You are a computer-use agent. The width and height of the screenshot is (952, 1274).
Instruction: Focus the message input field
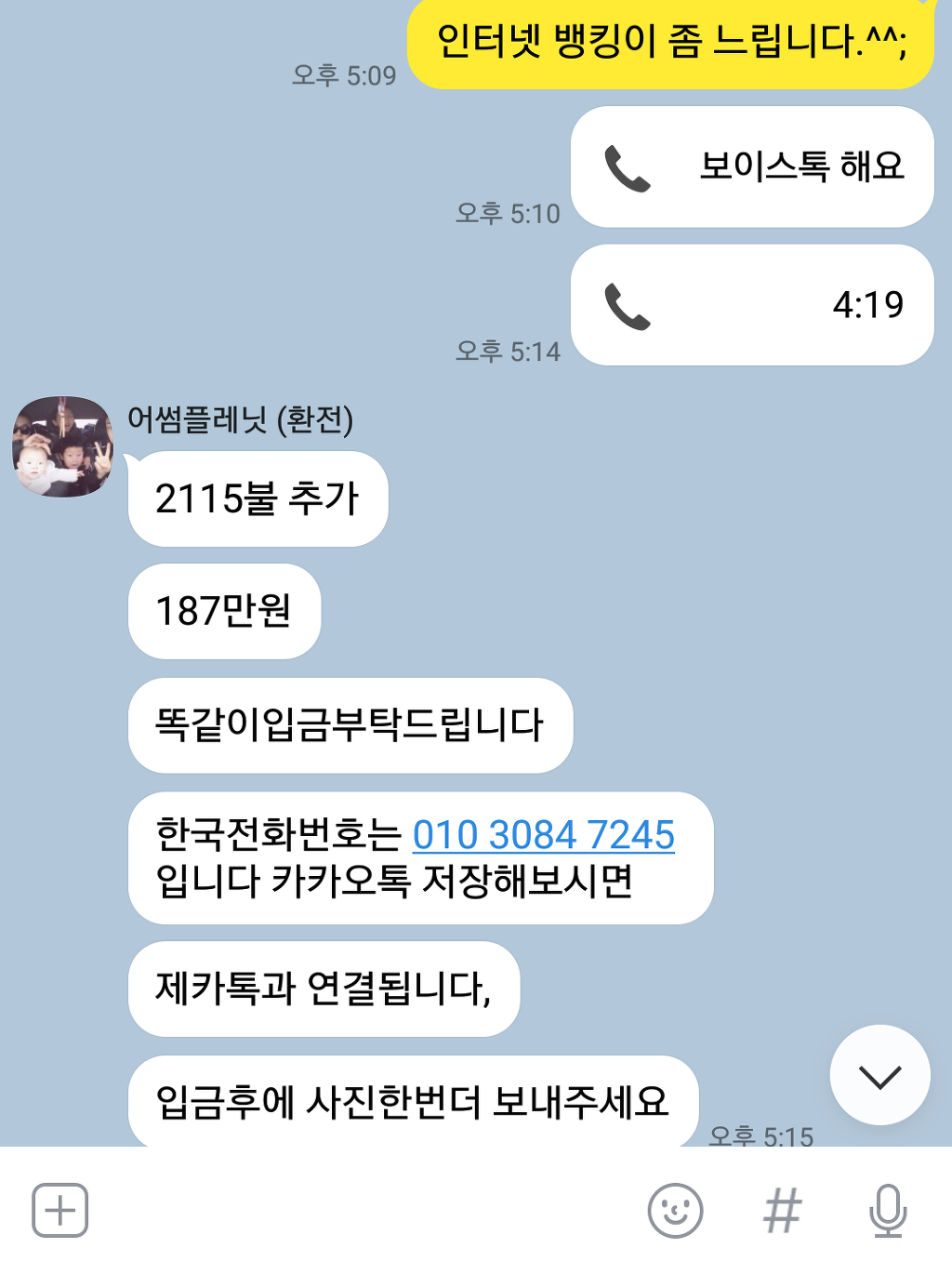[363, 1210]
